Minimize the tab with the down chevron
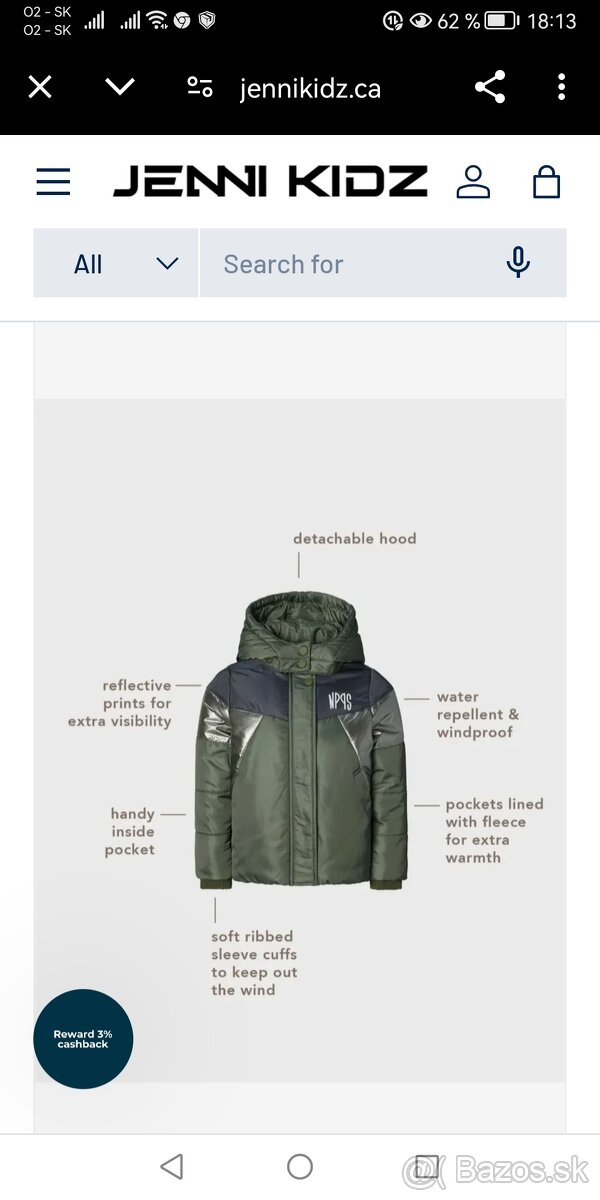The height and width of the screenshot is (1200, 600). (120, 88)
